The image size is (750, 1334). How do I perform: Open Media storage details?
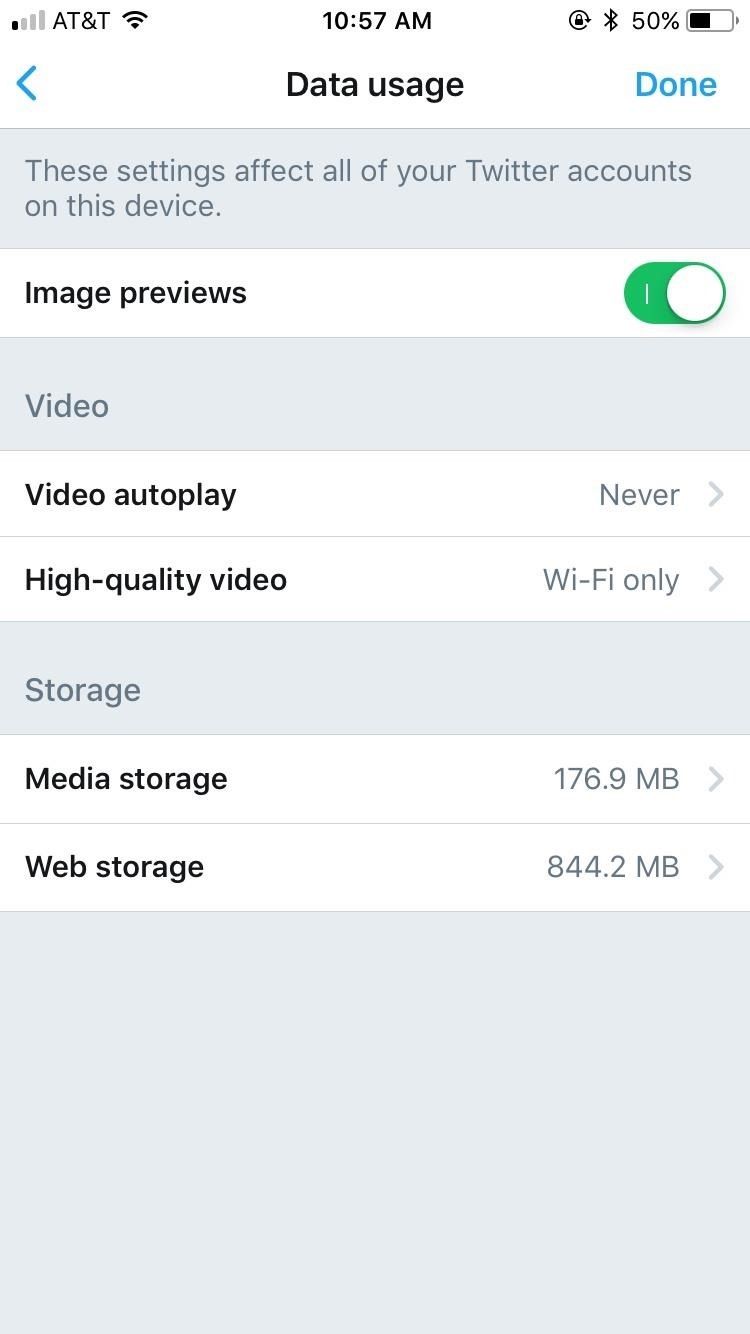[375, 779]
